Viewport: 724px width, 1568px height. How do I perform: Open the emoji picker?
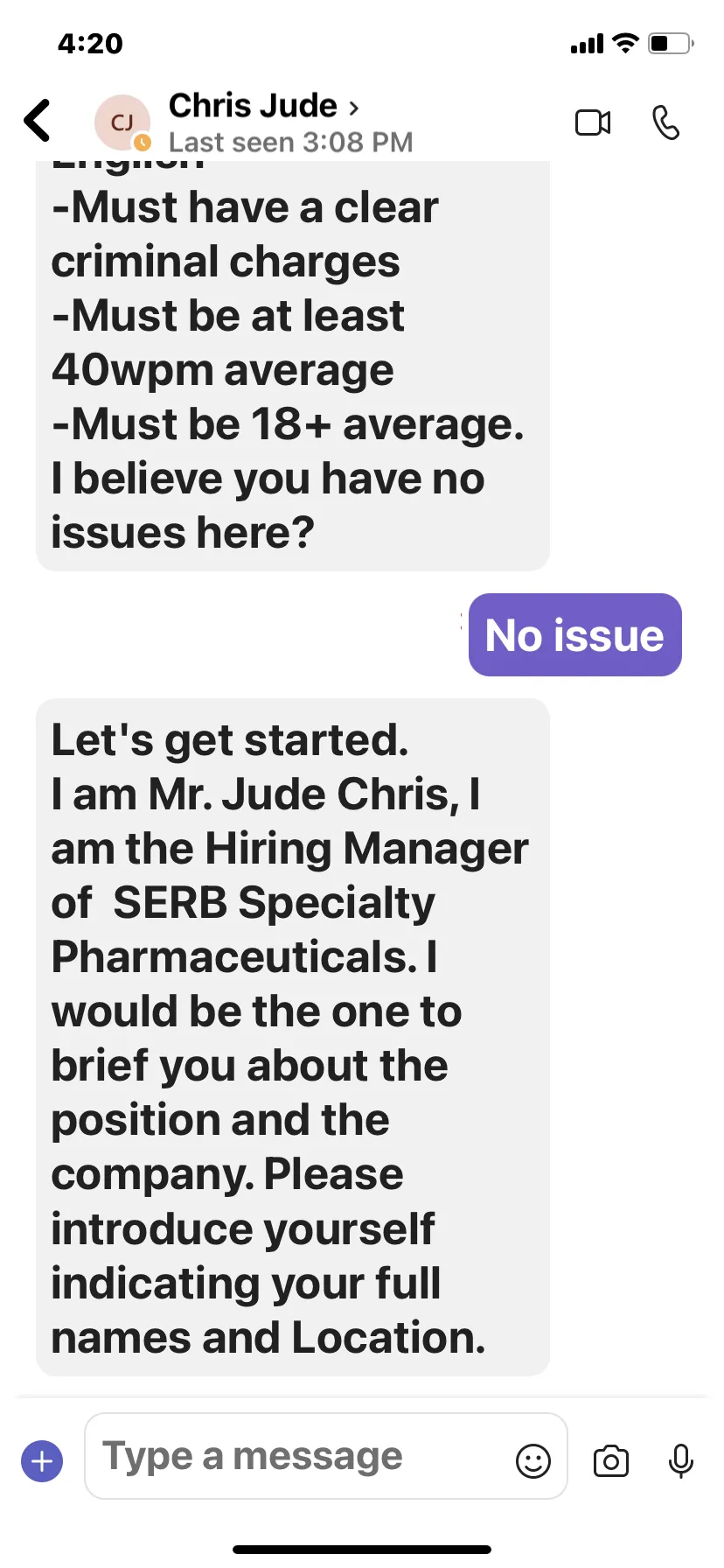(533, 1460)
